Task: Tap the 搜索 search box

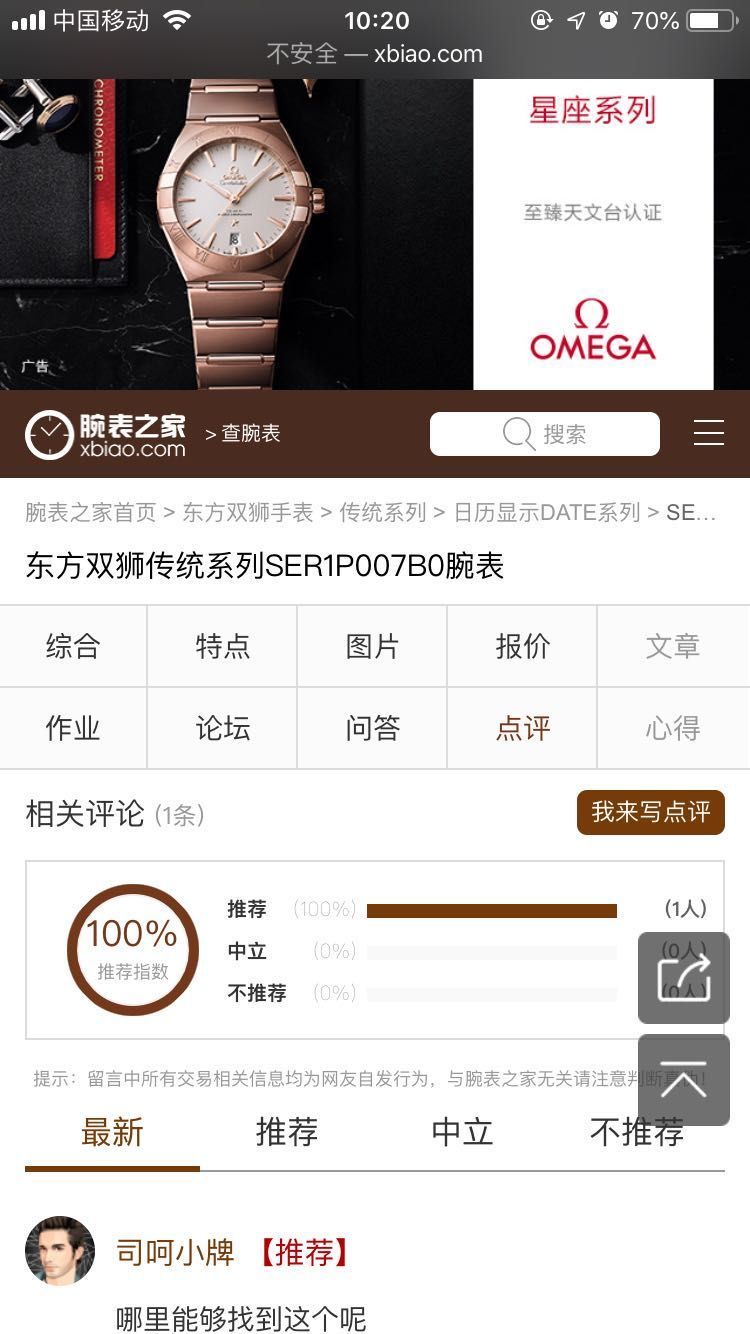Action: (x=545, y=434)
